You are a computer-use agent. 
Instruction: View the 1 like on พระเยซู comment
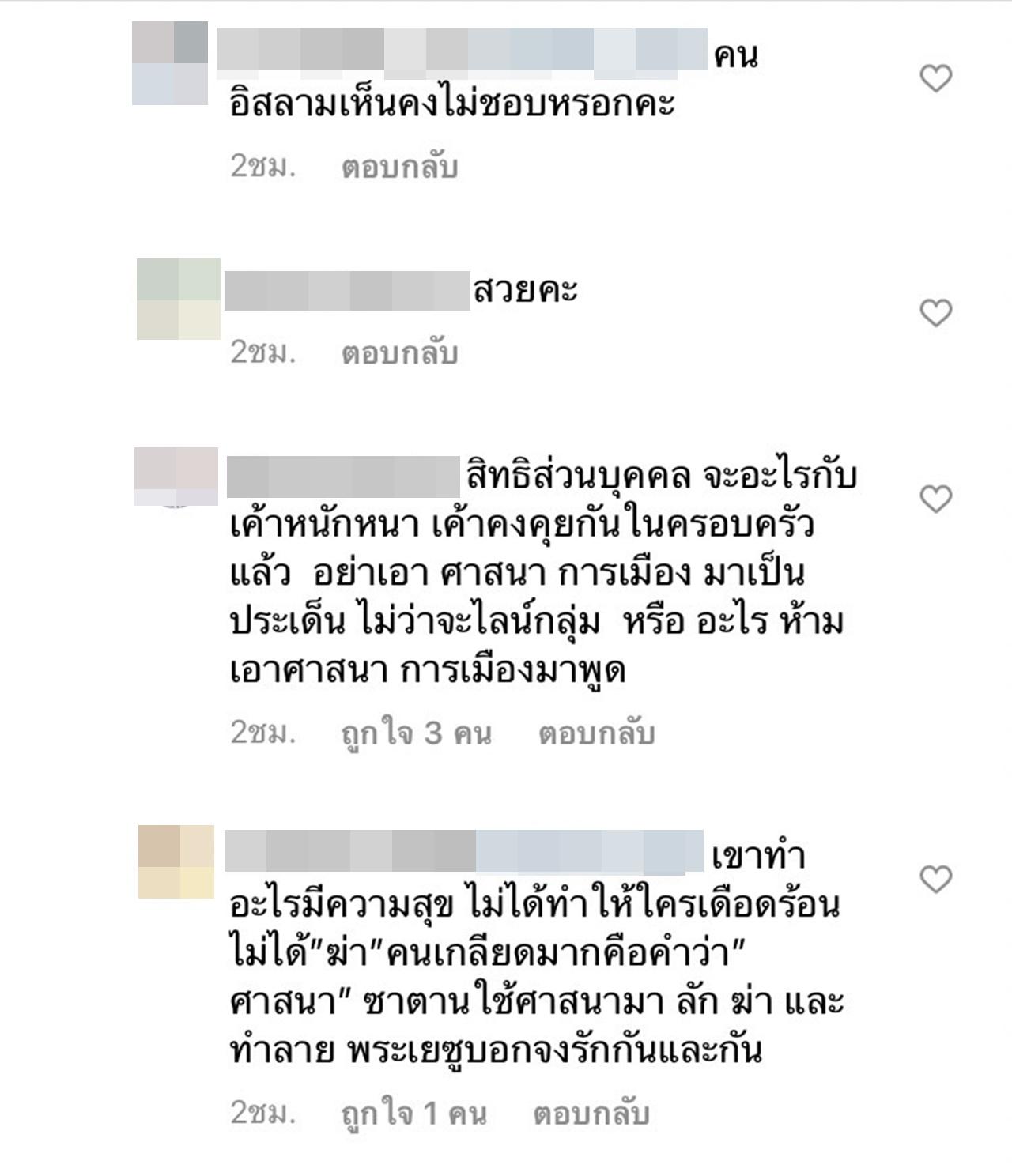pyautogui.click(x=413, y=1114)
